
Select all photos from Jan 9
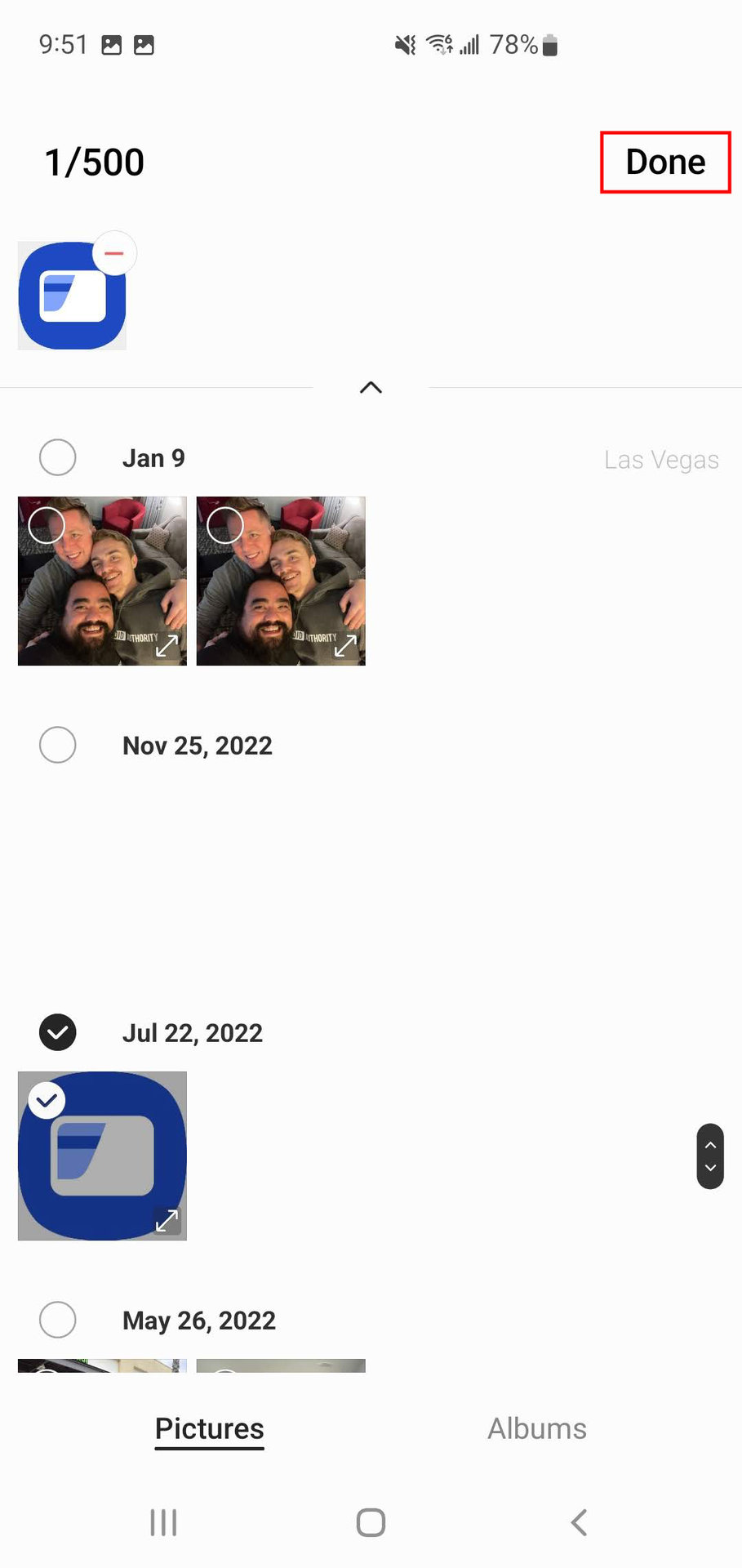[58, 458]
